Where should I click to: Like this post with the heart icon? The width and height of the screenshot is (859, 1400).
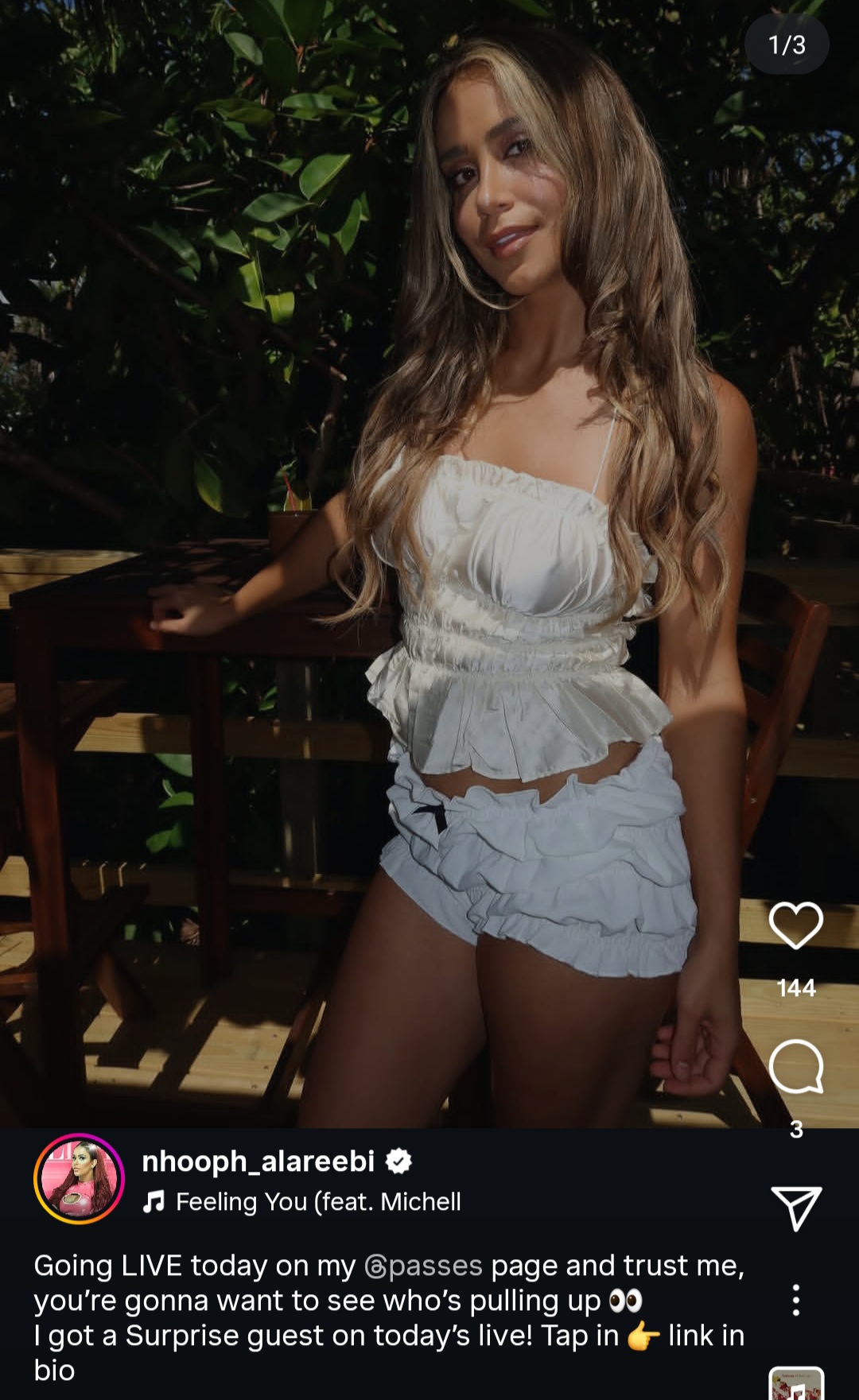point(795,925)
